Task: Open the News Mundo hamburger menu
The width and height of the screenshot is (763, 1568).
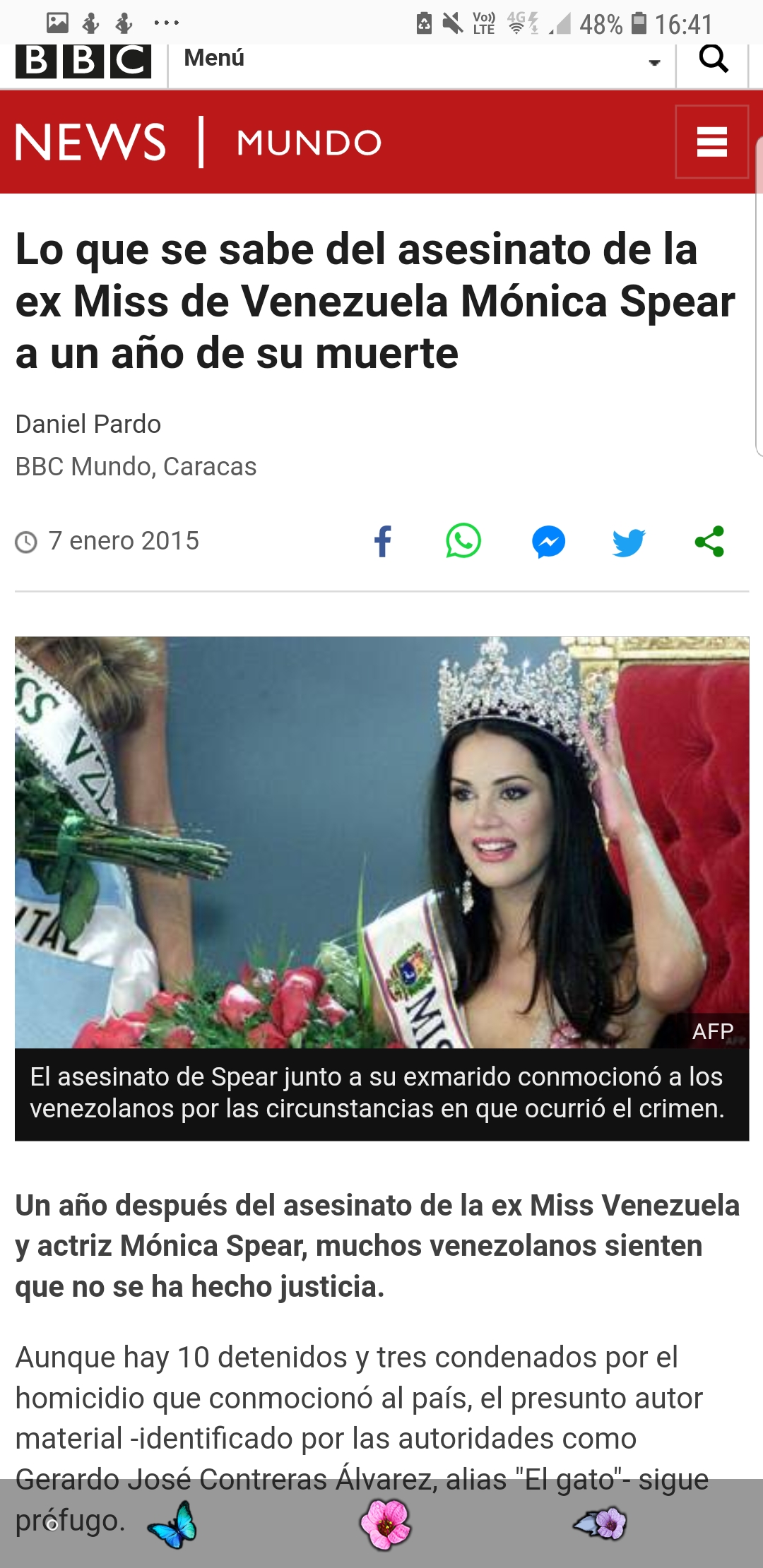Action: tap(711, 141)
